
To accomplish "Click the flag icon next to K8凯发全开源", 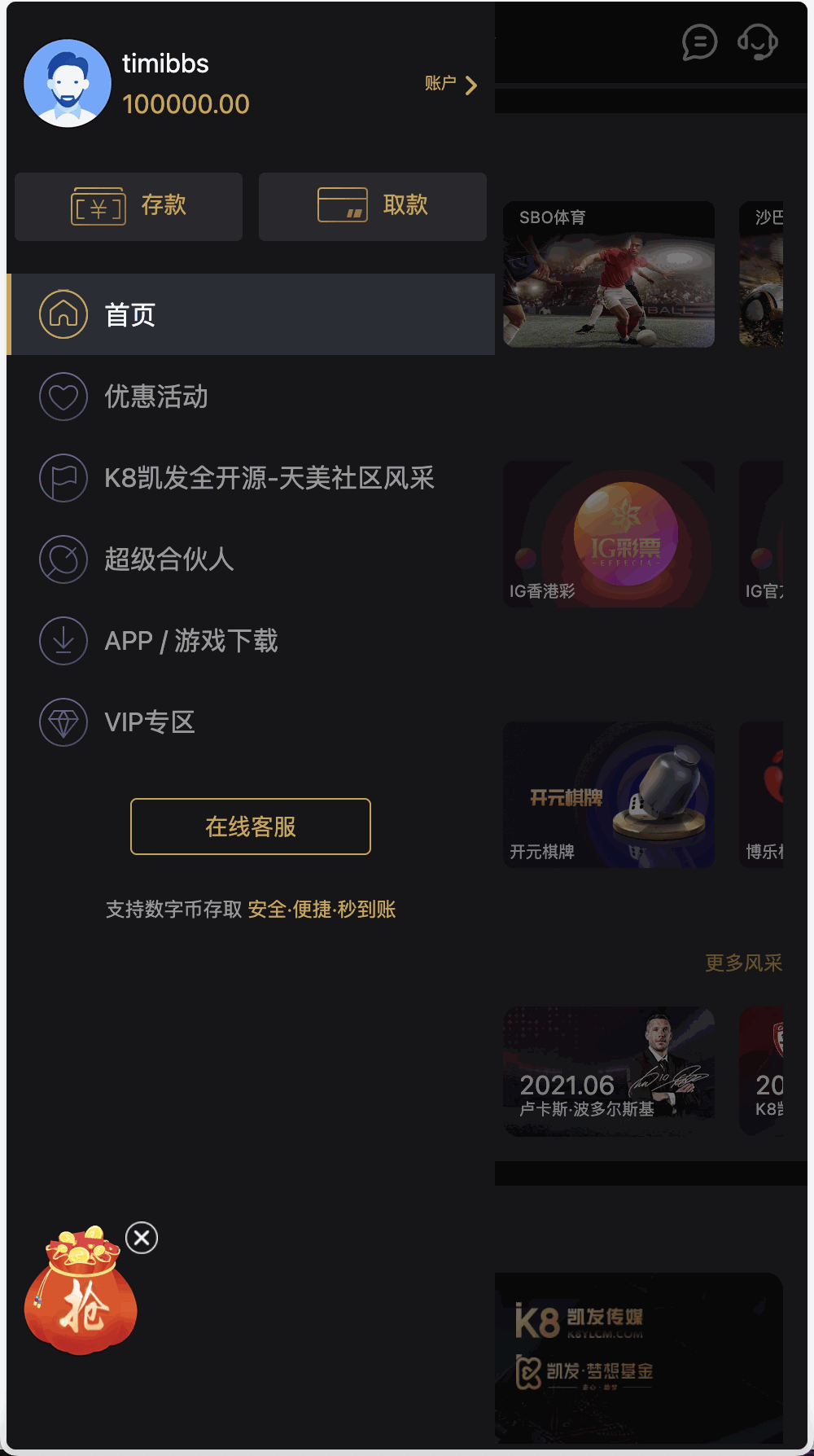I will click(63, 478).
